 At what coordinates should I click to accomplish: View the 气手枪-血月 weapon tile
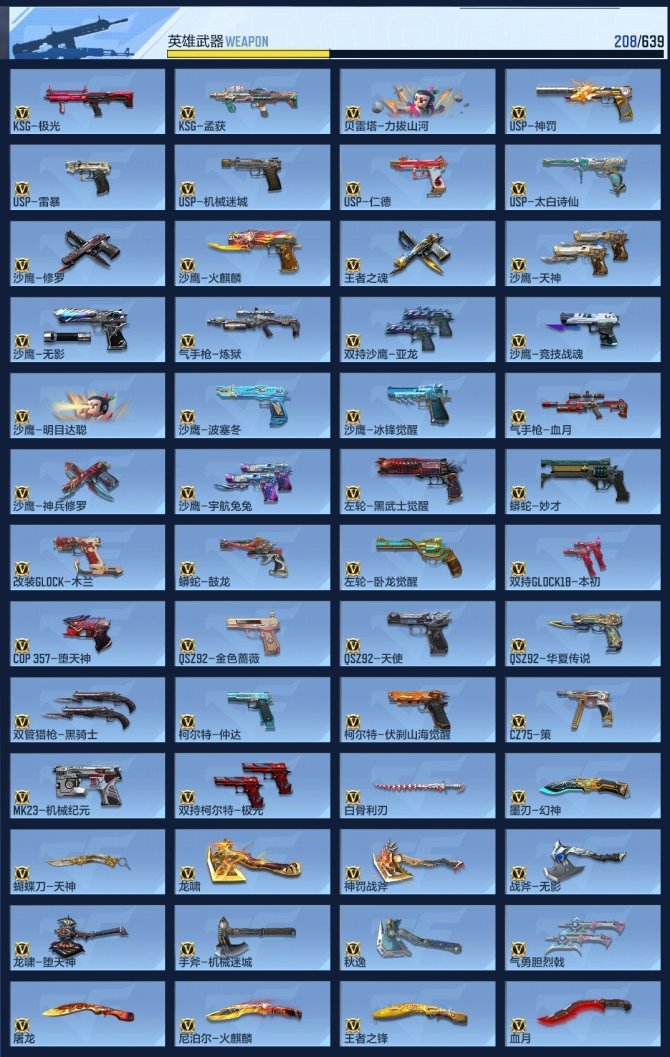(x=583, y=405)
